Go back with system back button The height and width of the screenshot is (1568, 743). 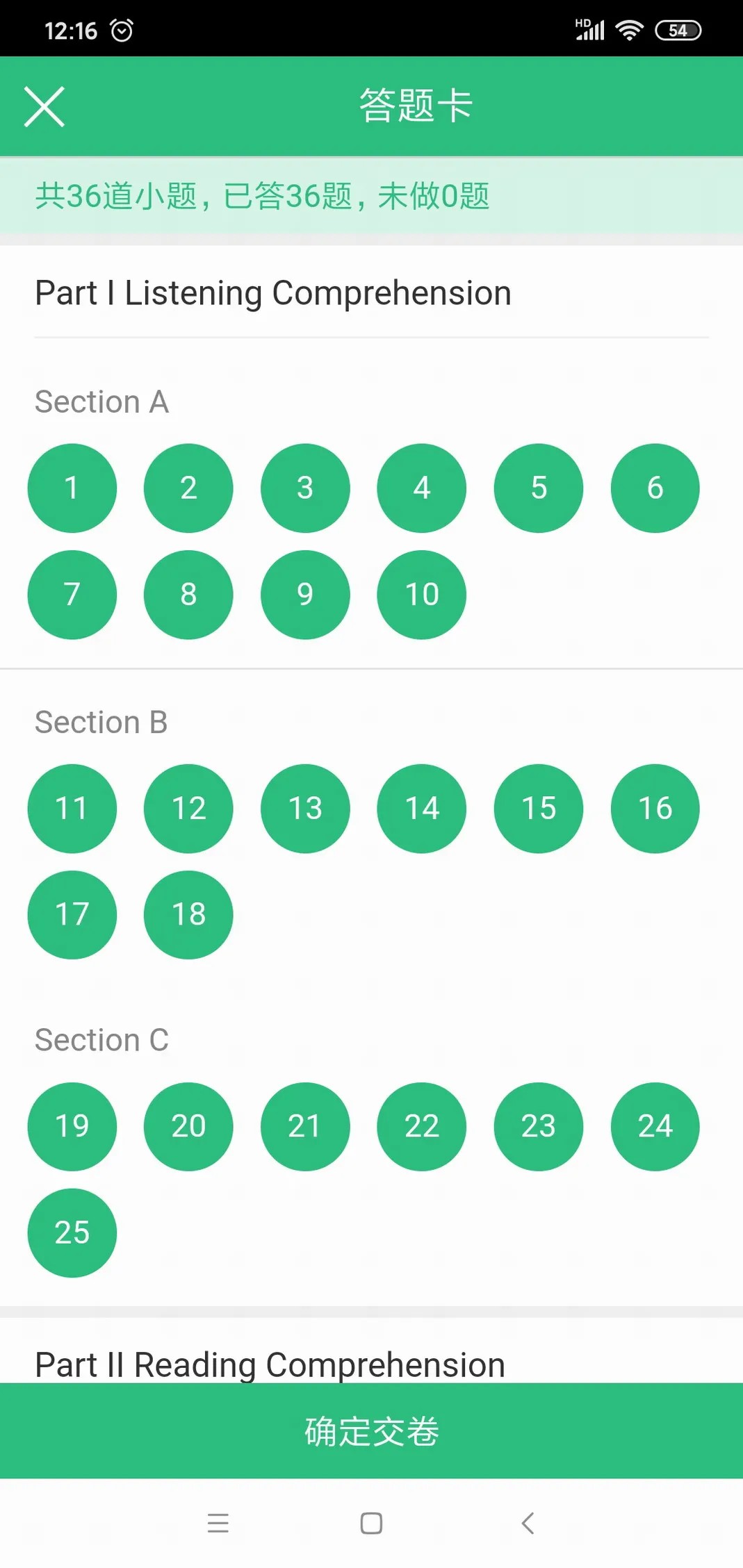[x=528, y=1523]
